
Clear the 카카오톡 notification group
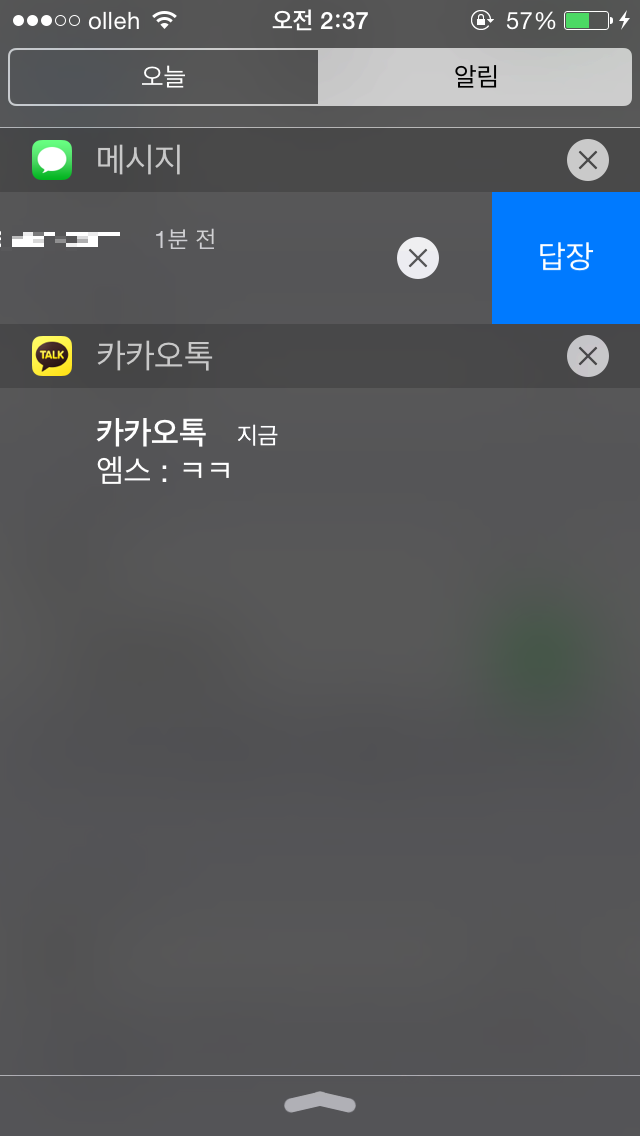click(x=588, y=356)
